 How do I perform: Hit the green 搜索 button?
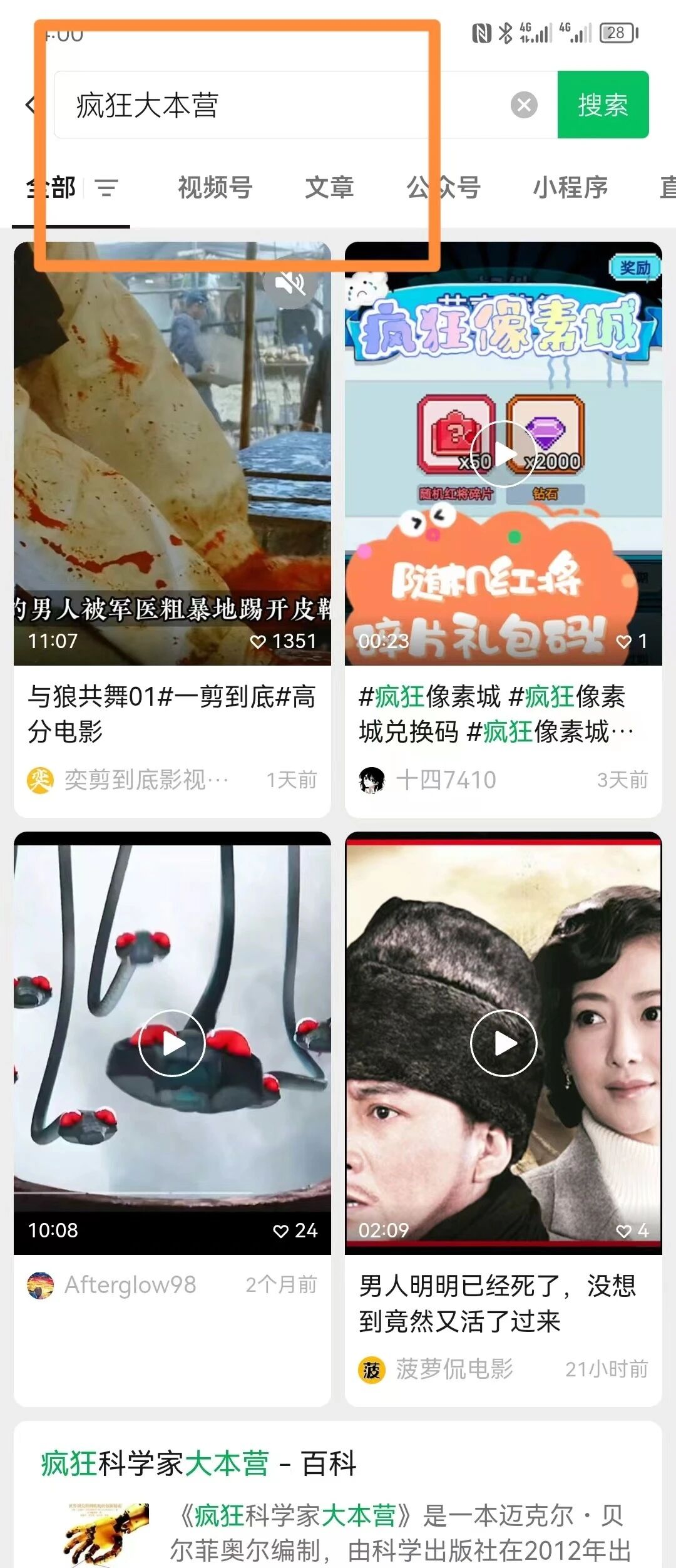point(602,105)
